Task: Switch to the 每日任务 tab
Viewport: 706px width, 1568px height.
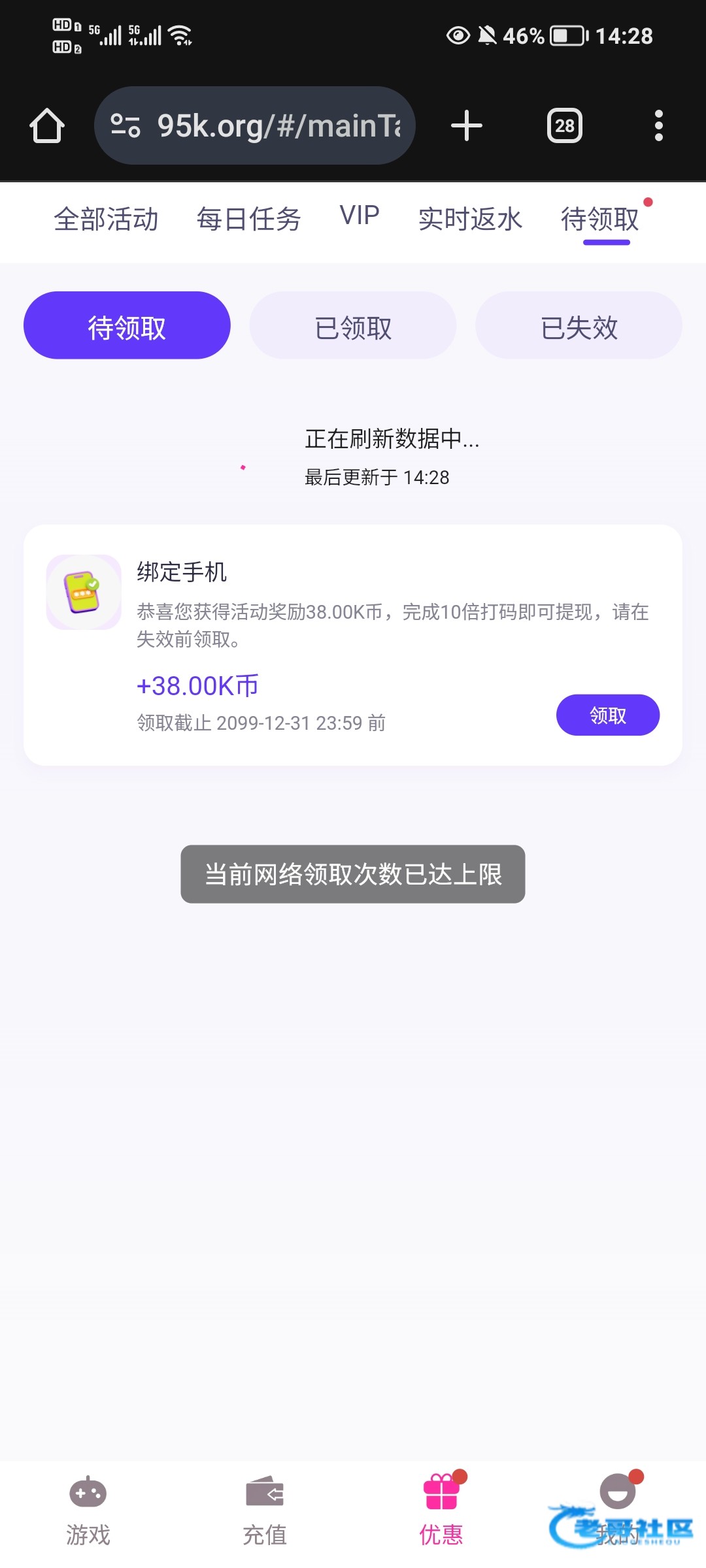Action: pyautogui.click(x=248, y=219)
